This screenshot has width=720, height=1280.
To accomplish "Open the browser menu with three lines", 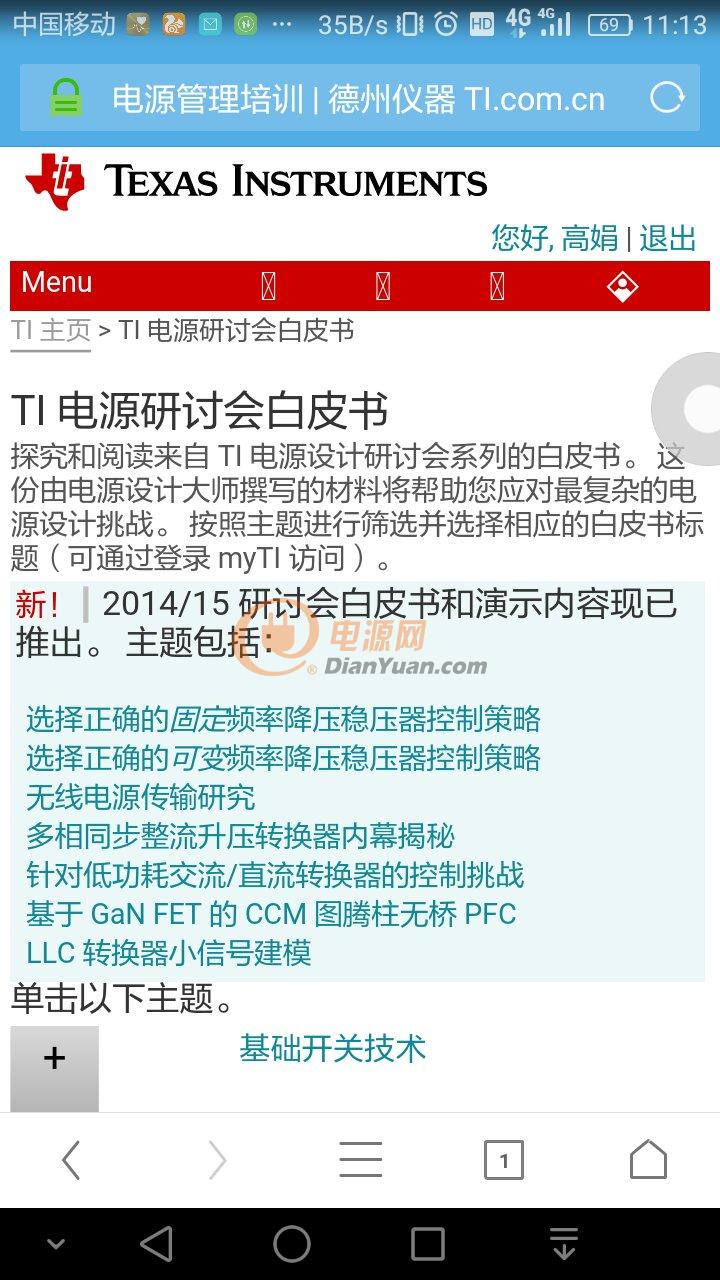I will click(x=360, y=1160).
